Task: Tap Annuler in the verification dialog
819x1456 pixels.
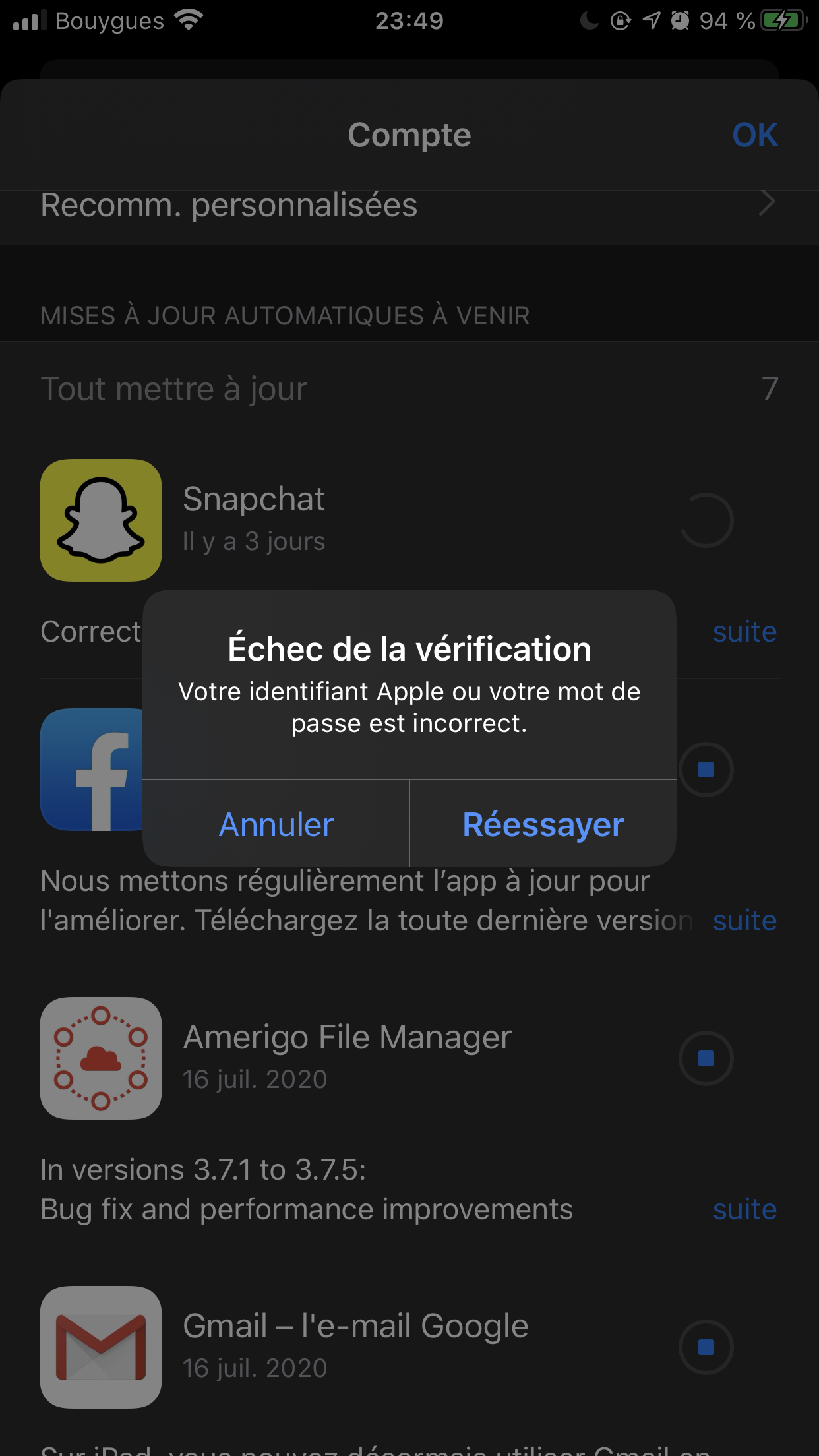Action: click(x=276, y=824)
